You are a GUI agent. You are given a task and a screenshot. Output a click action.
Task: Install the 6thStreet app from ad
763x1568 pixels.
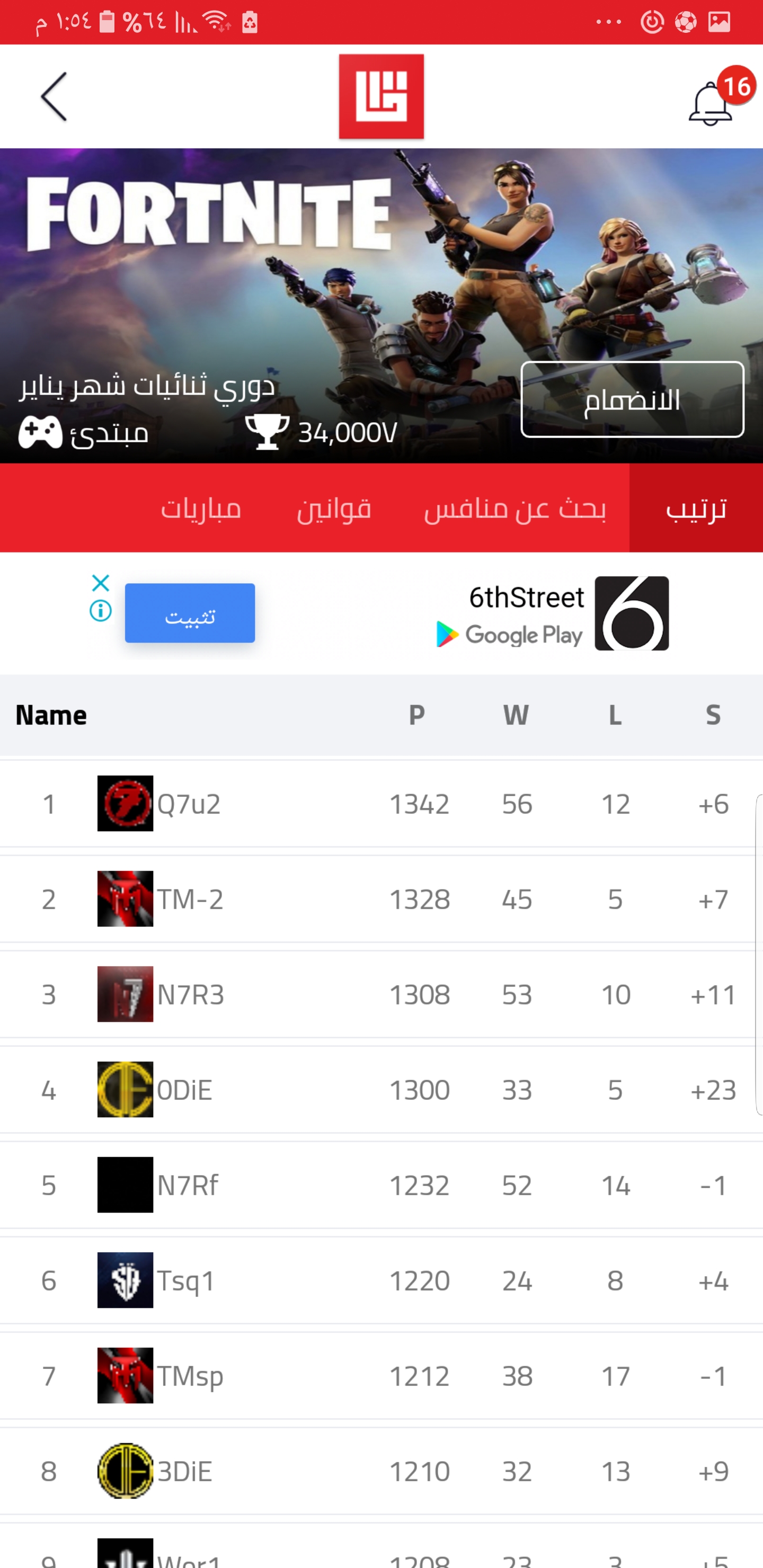(x=190, y=613)
